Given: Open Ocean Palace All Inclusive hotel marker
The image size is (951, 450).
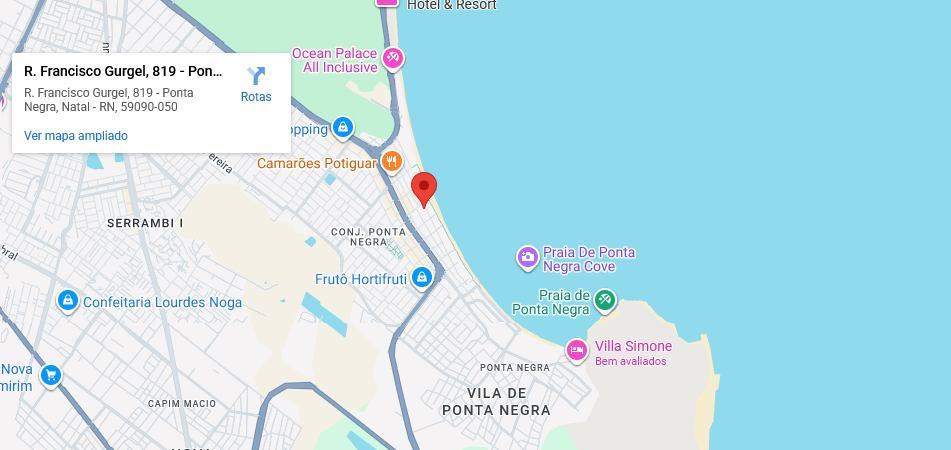Looking at the screenshot, I should tap(393, 59).
